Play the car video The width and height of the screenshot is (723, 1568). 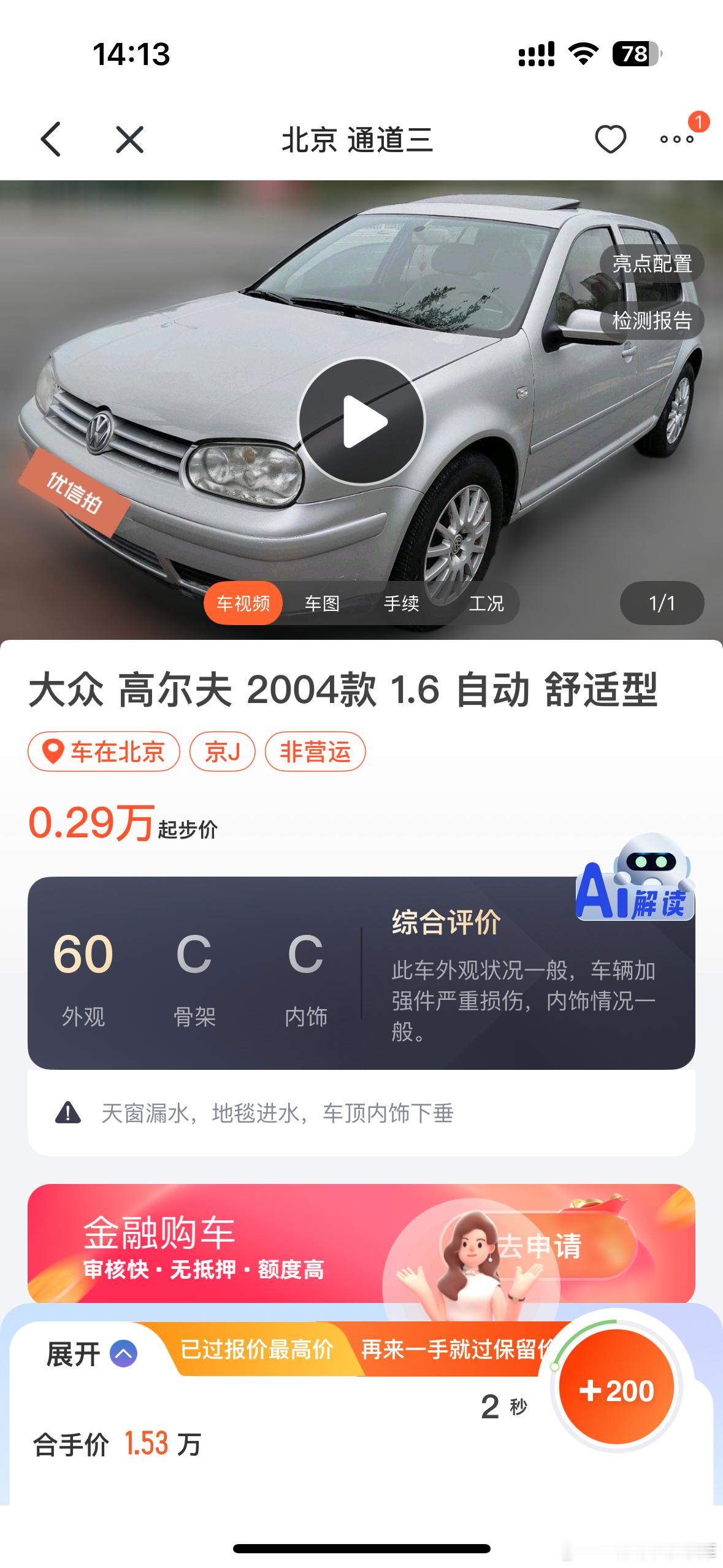click(361, 421)
